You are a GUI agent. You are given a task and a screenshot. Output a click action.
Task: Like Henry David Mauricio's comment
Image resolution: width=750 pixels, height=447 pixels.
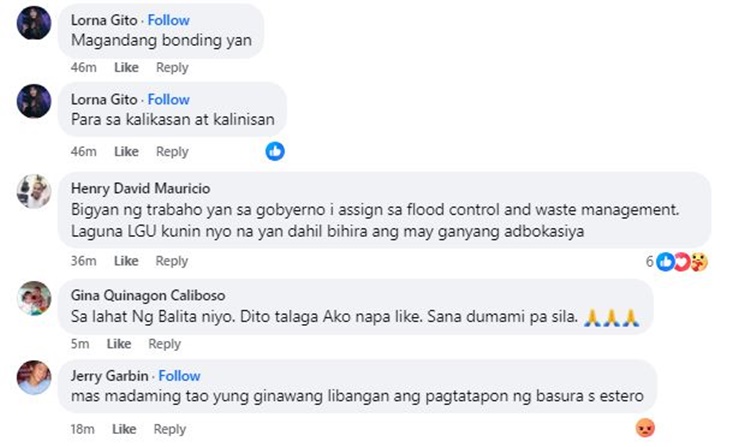pos(126,261)
